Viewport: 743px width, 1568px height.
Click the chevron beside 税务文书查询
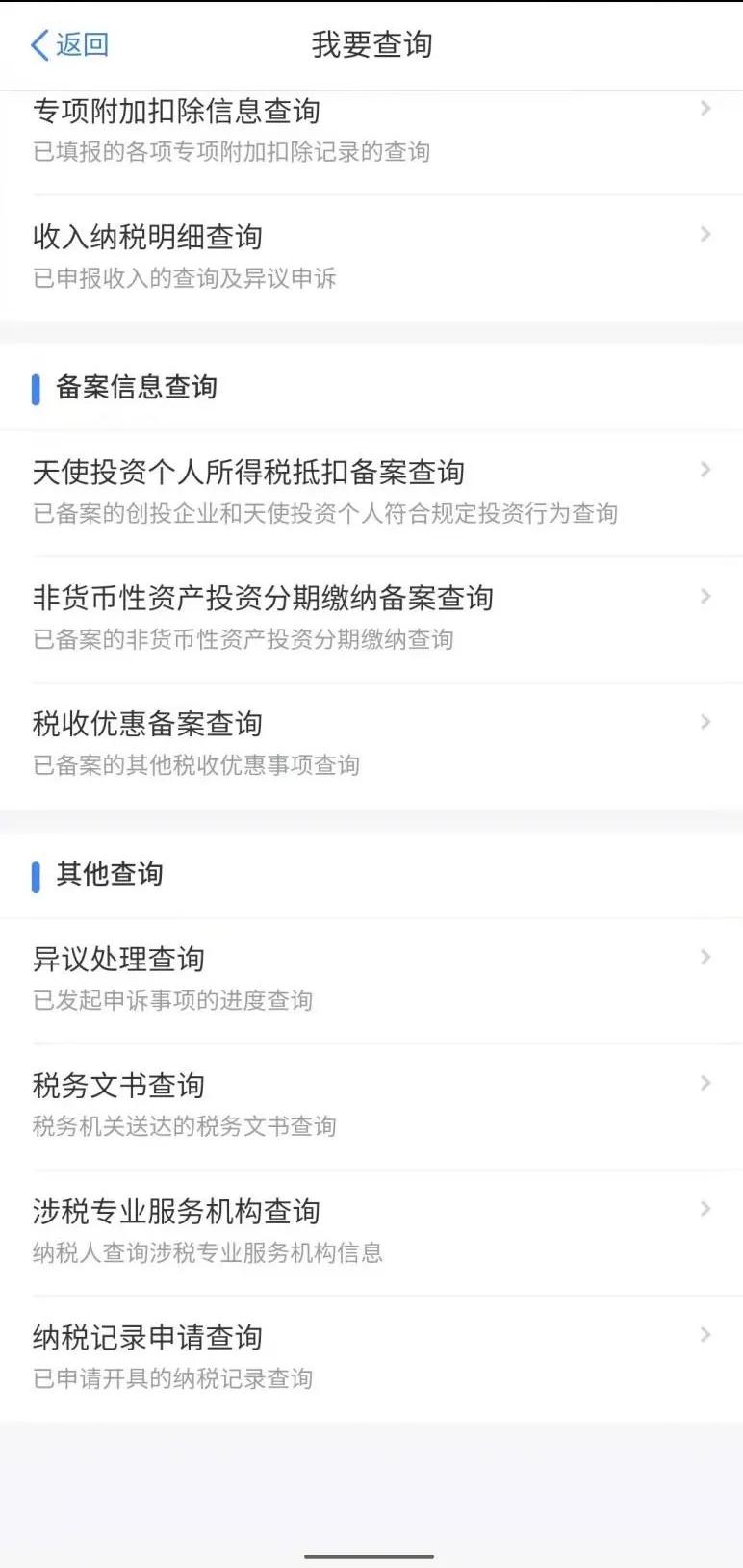point(705,1082)
